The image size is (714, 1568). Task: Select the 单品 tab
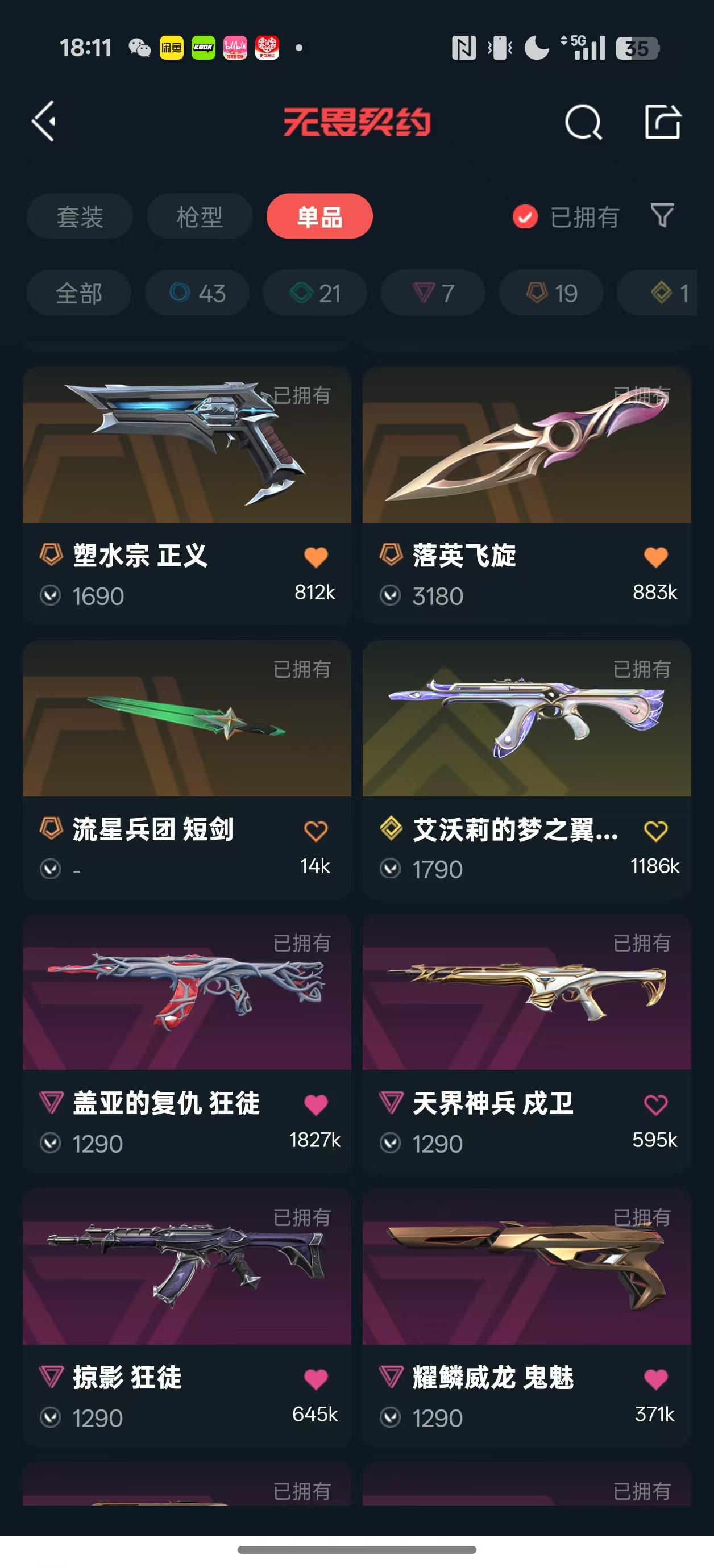coord(319,216)
